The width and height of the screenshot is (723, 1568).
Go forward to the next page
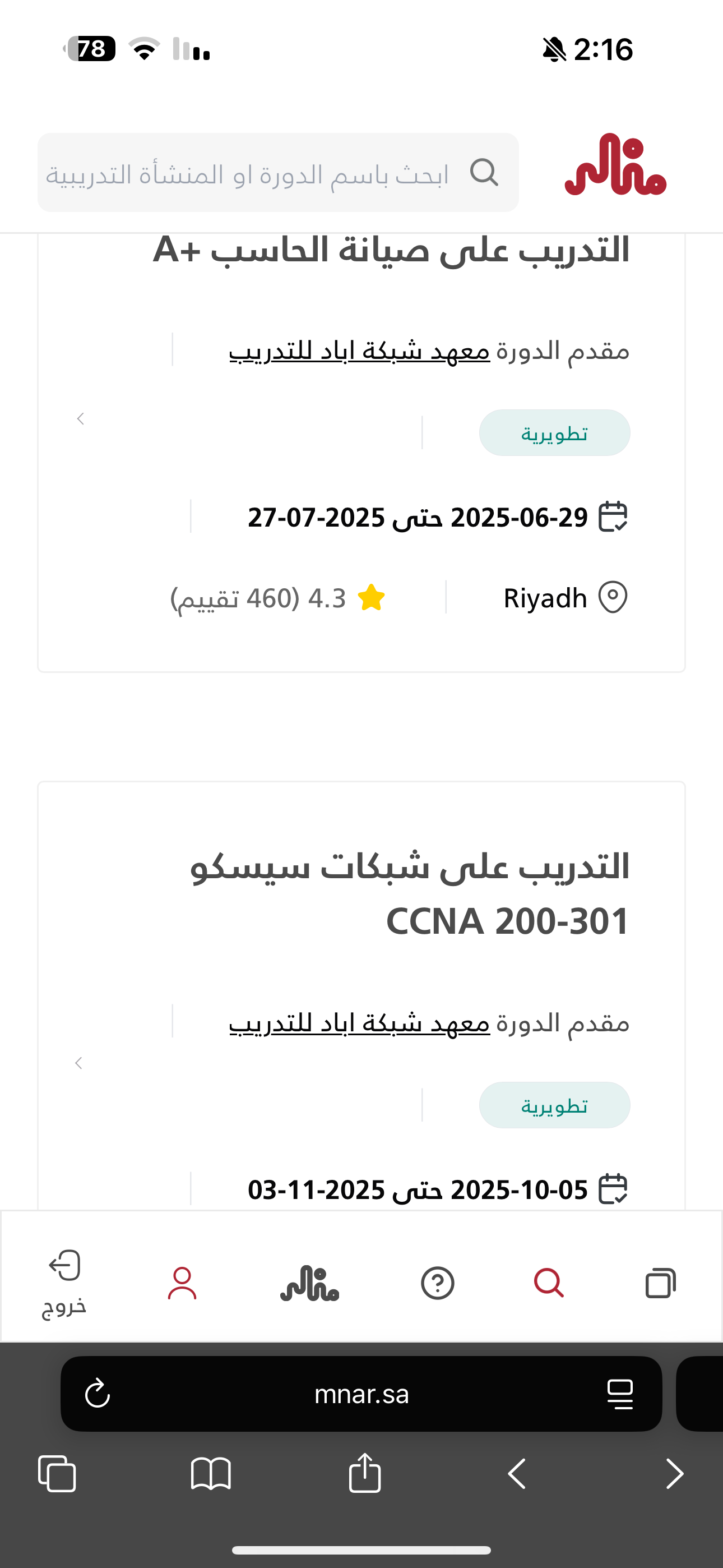[674, 1473]
